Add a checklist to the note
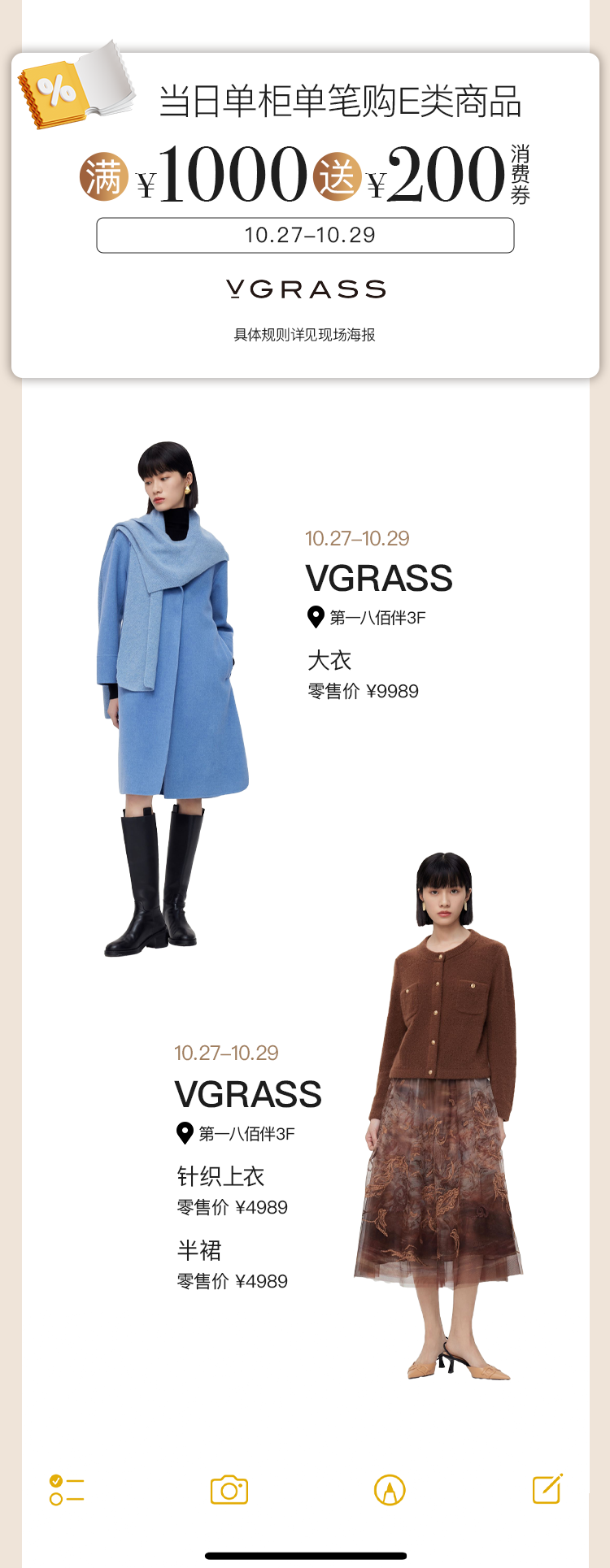610x1568 pixels. pos(67,1491)
